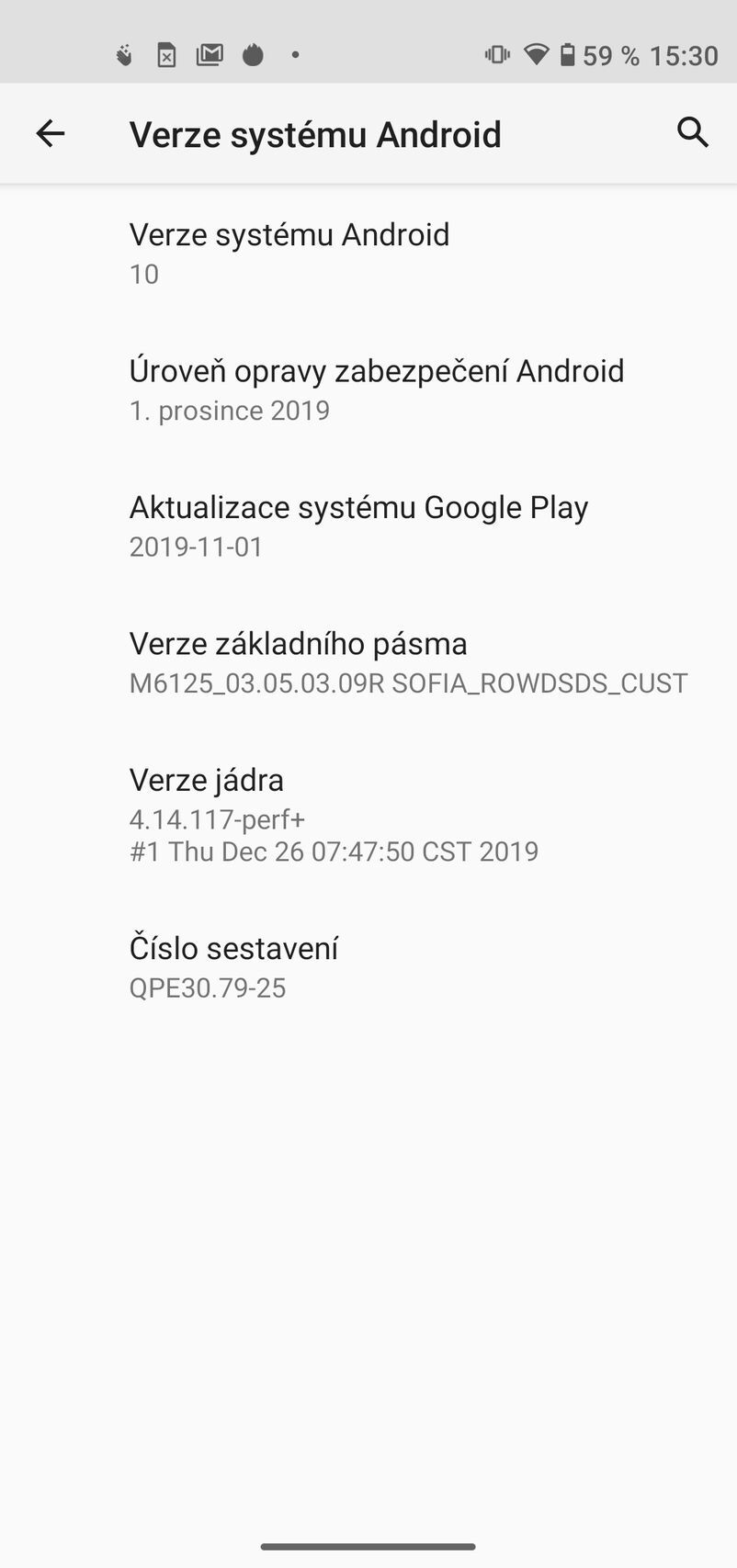Tap the hand gesture notification icon
The width and height of the screenshot is (737, 1568).
coord(126,54)
